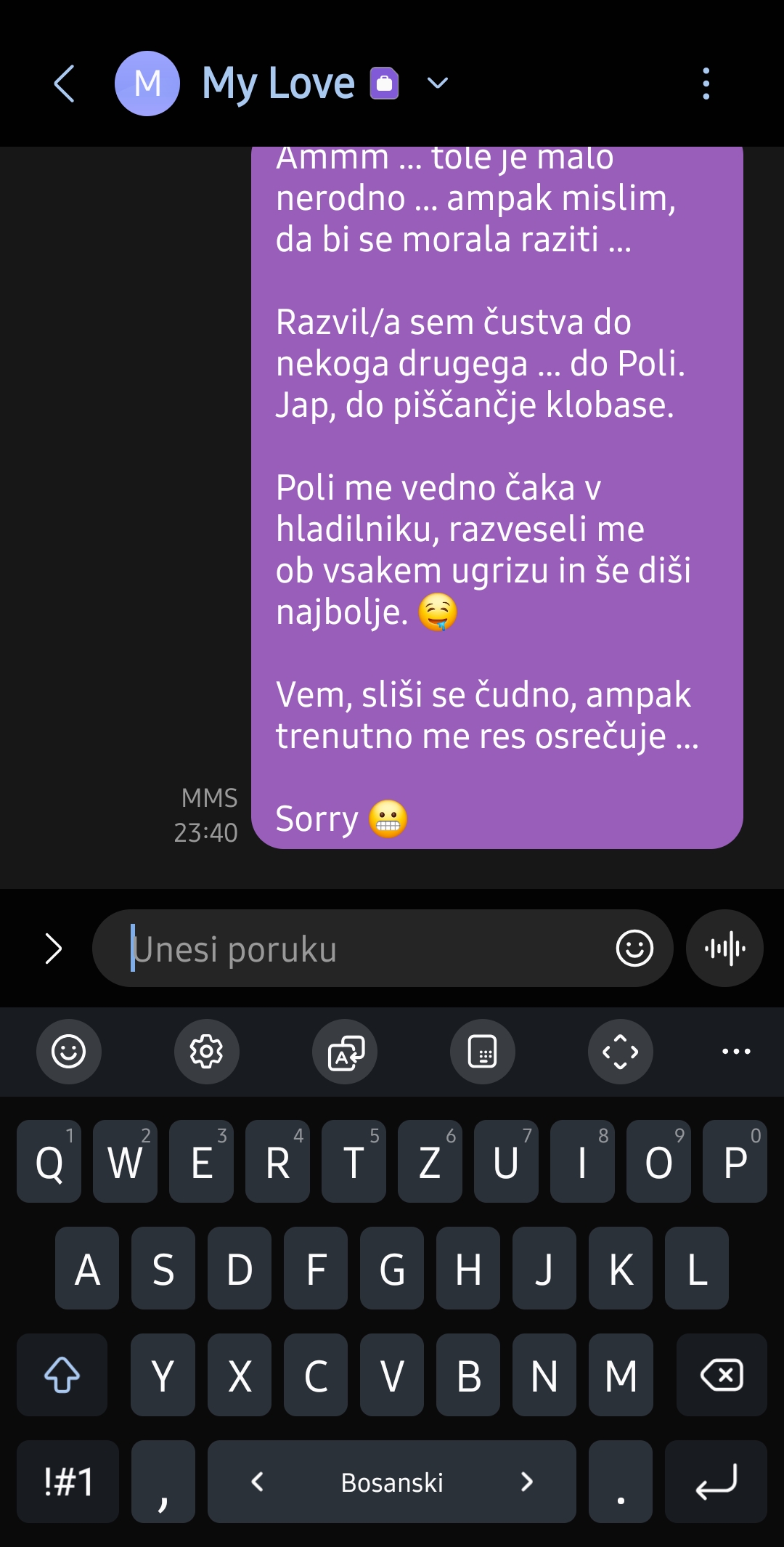Tap the backspace key

pyautogui.click(x=722, y=1375)
